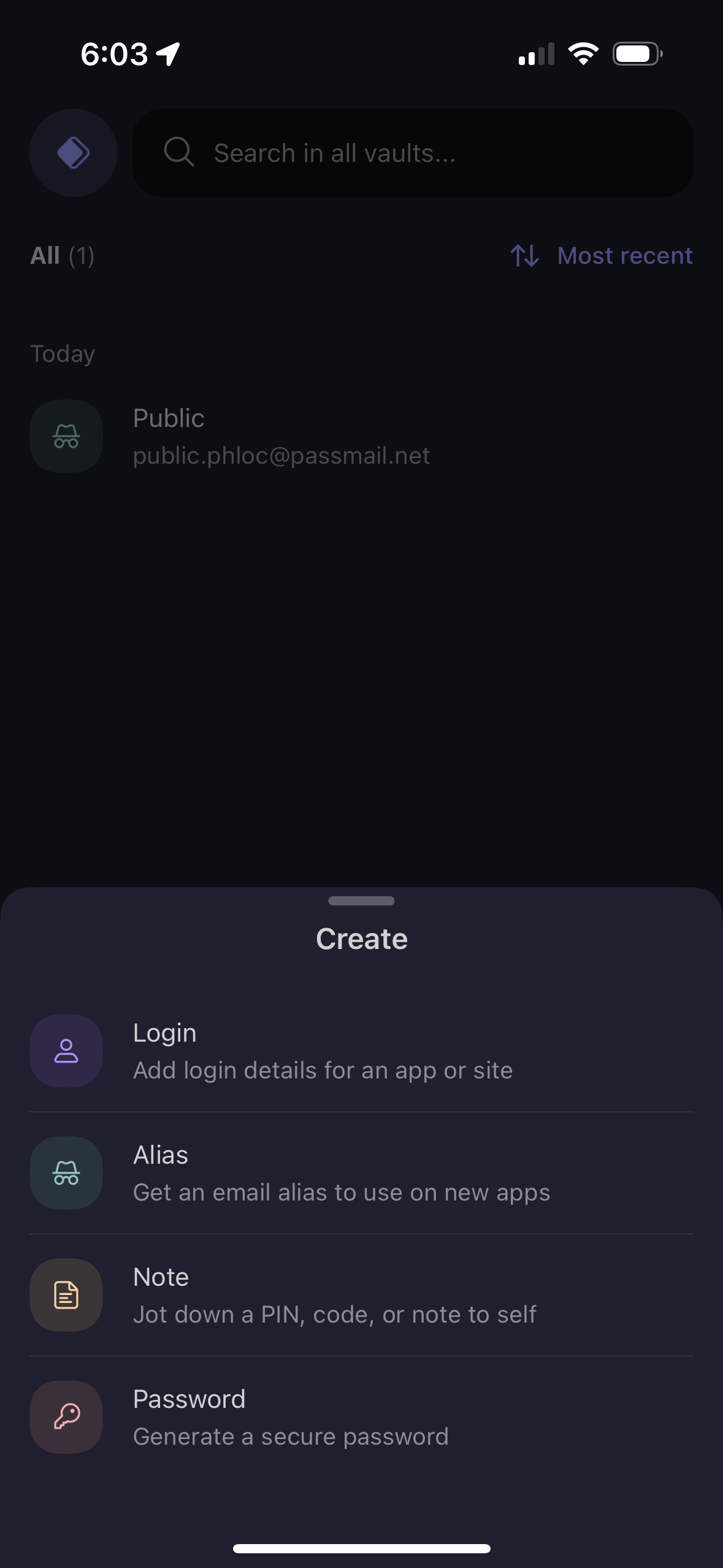
Task: Create a new Login item
Action: [361, 1051]
